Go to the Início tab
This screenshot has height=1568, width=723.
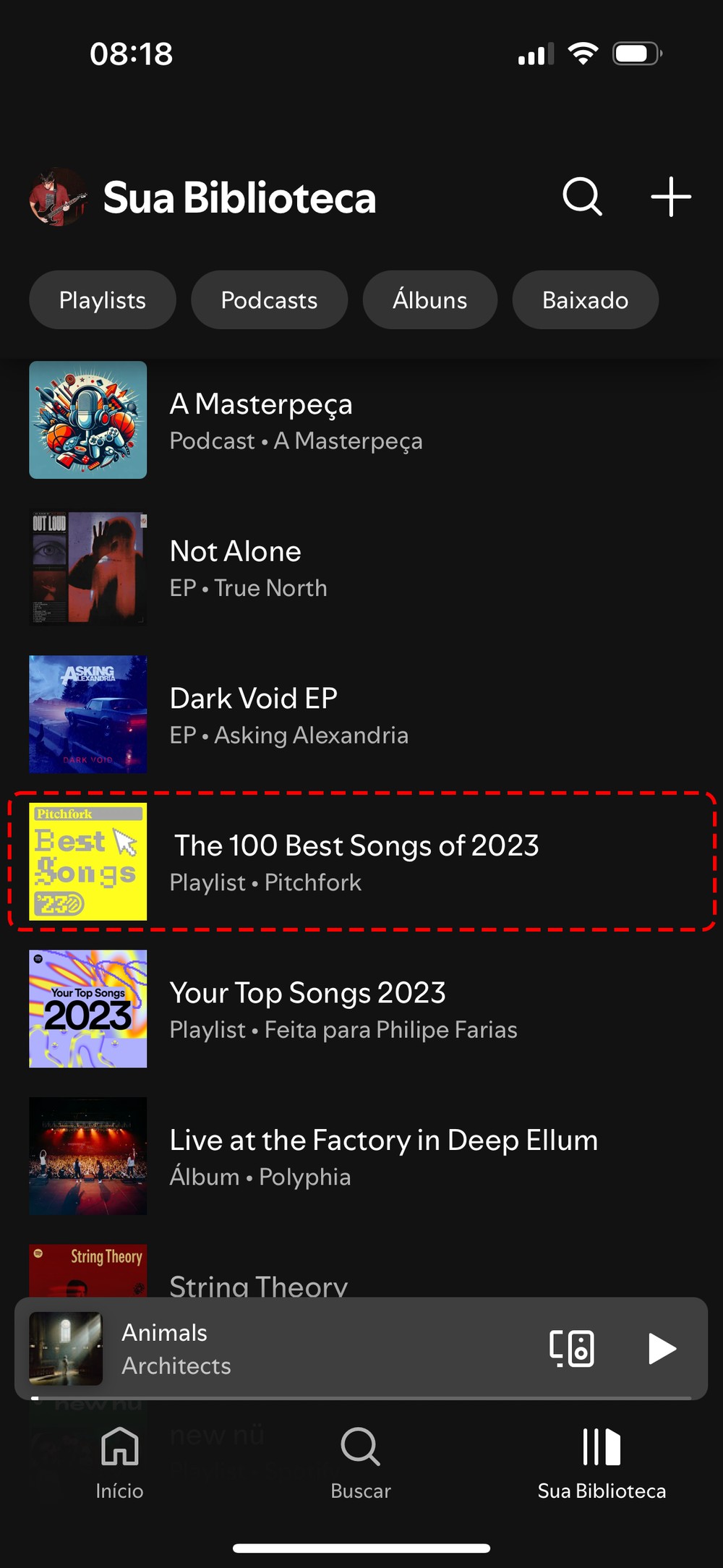(119, 1460)
